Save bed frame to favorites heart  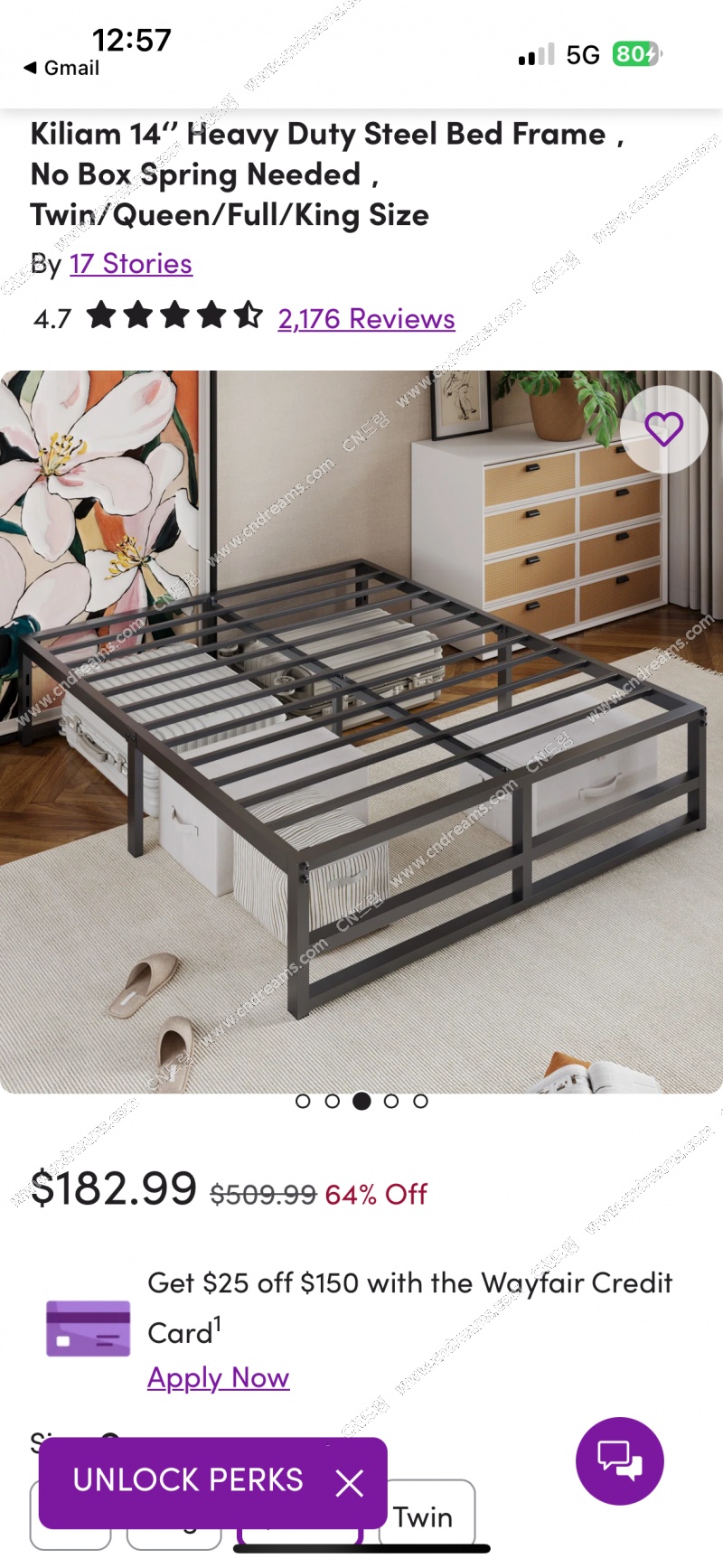pos(663,429)
